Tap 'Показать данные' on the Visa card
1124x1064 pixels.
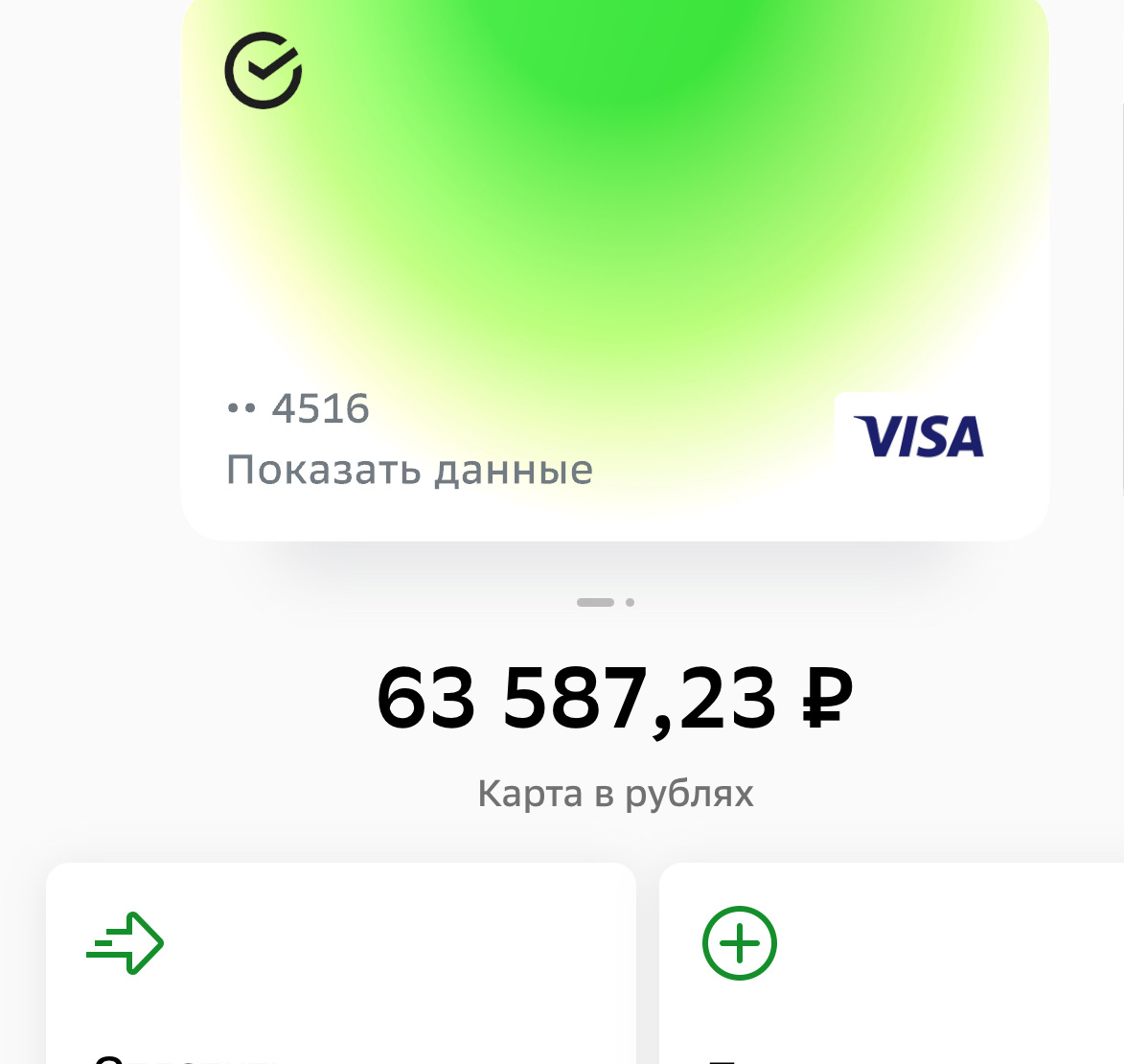tap(409, 470)
